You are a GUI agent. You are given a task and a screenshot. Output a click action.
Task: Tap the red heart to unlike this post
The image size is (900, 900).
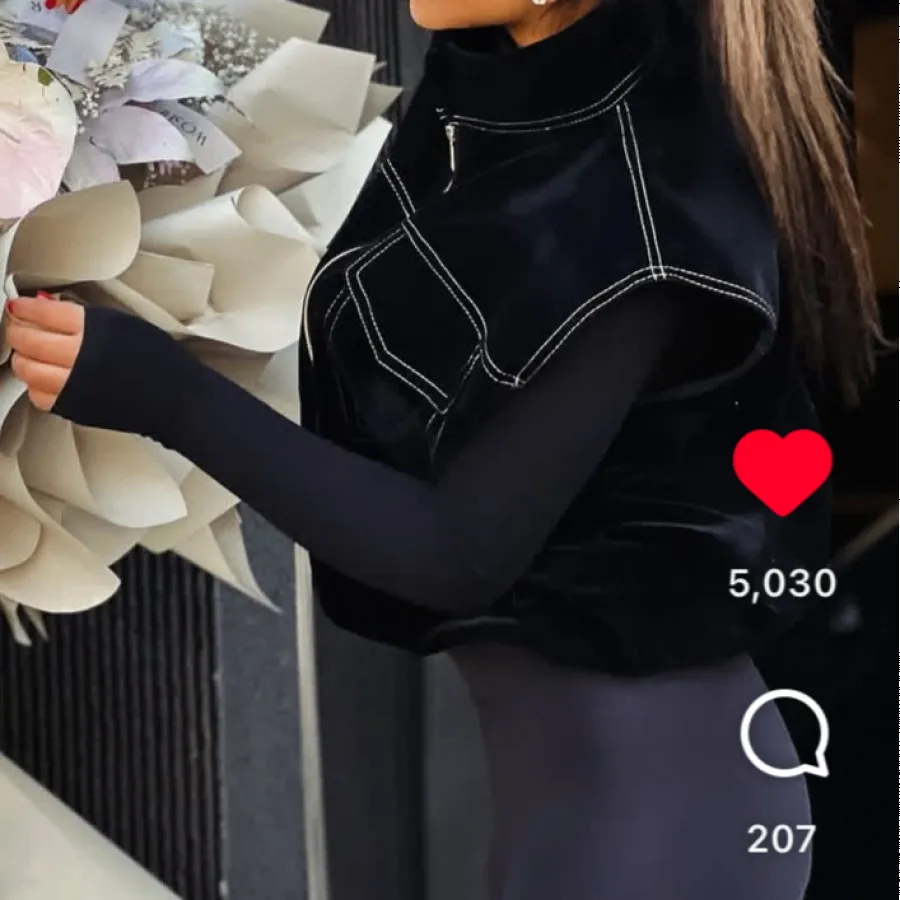pos(782,470)
